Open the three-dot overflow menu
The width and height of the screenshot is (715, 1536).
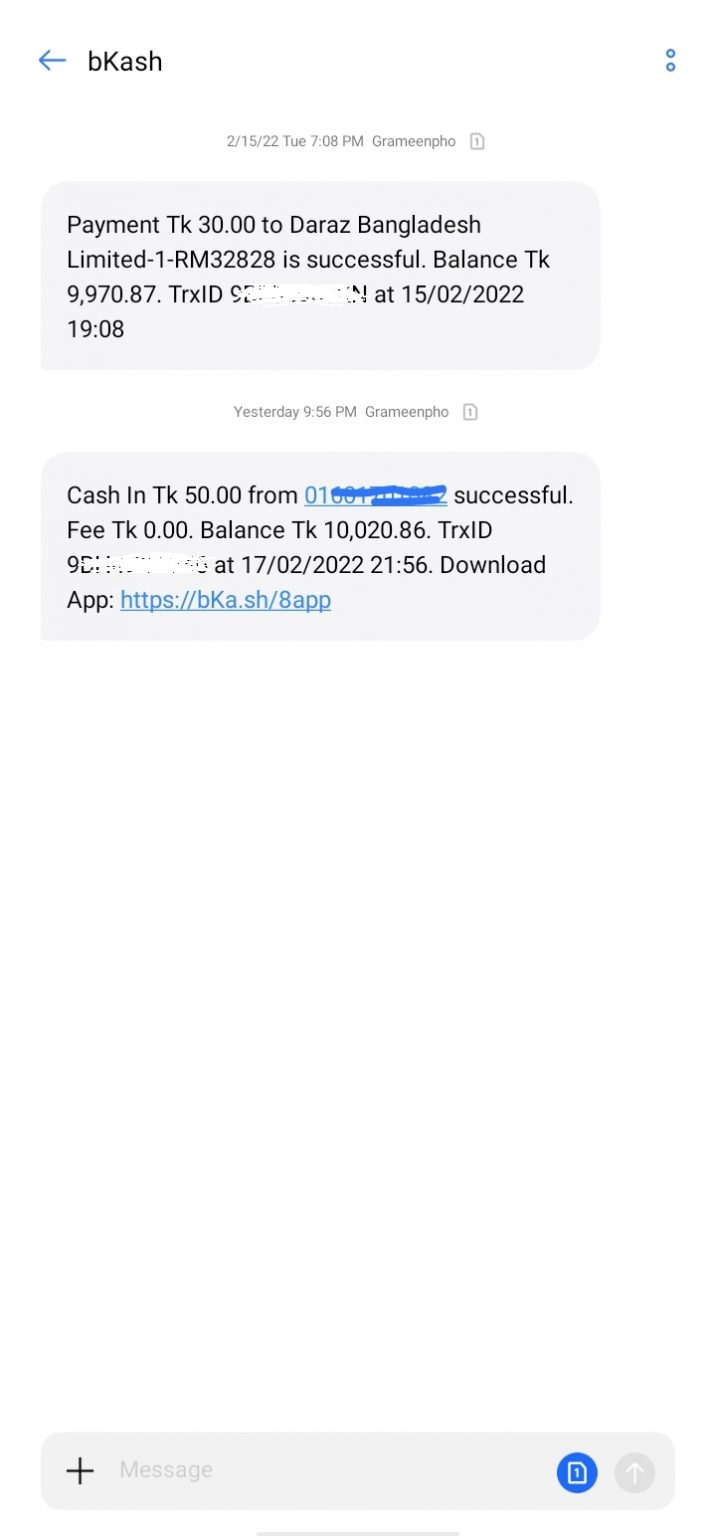(670, 60)
